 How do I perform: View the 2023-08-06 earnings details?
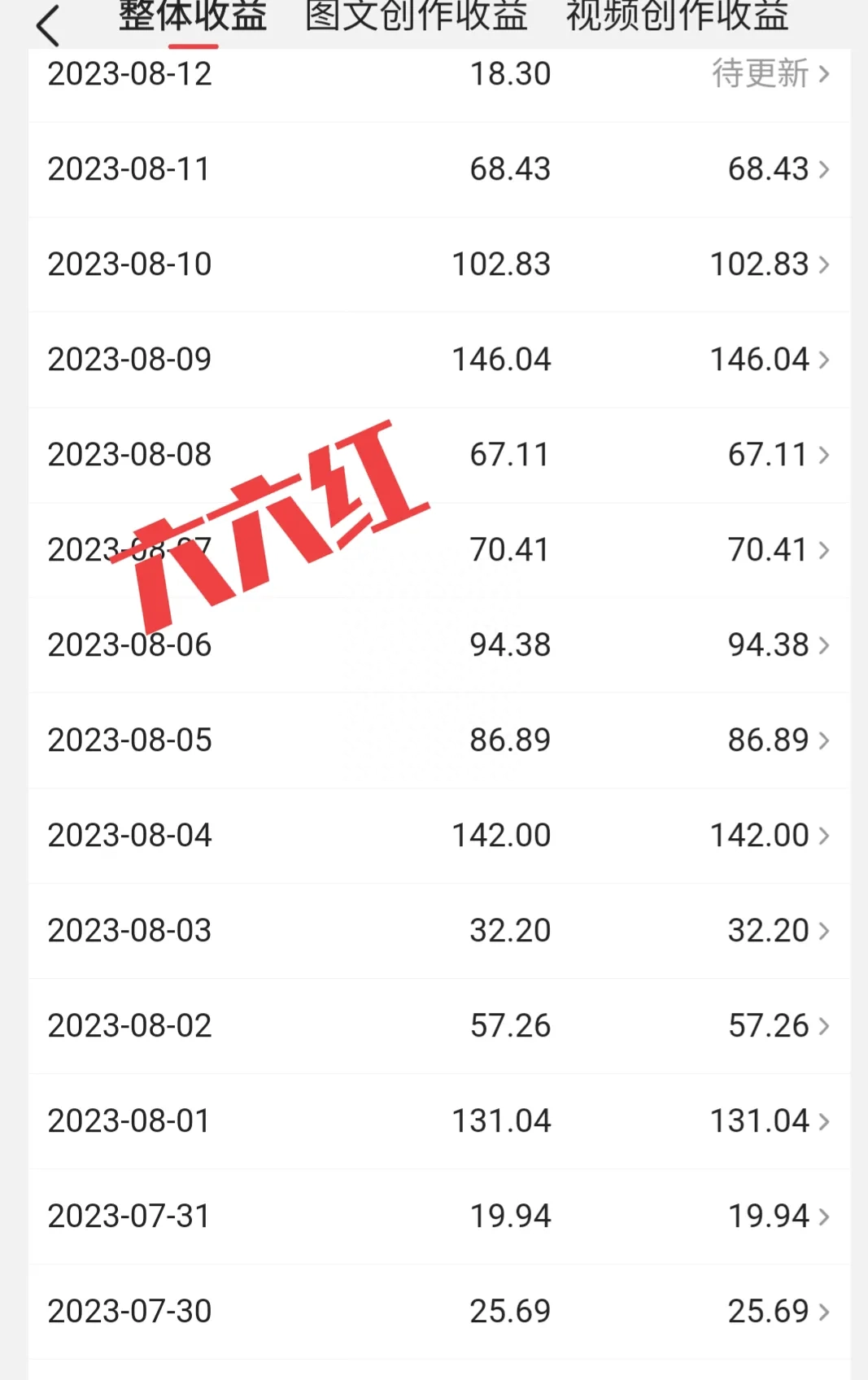439,645
